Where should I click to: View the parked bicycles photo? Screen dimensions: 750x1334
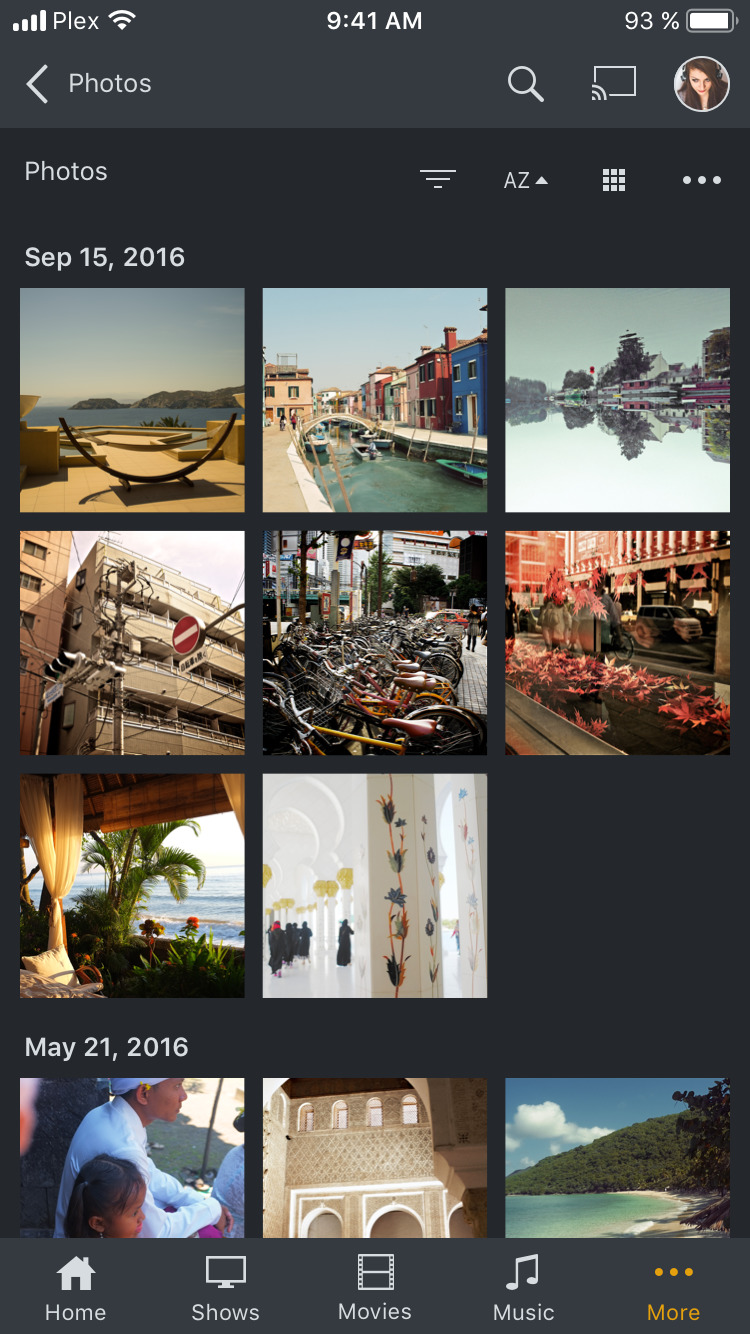coord(375,643)
